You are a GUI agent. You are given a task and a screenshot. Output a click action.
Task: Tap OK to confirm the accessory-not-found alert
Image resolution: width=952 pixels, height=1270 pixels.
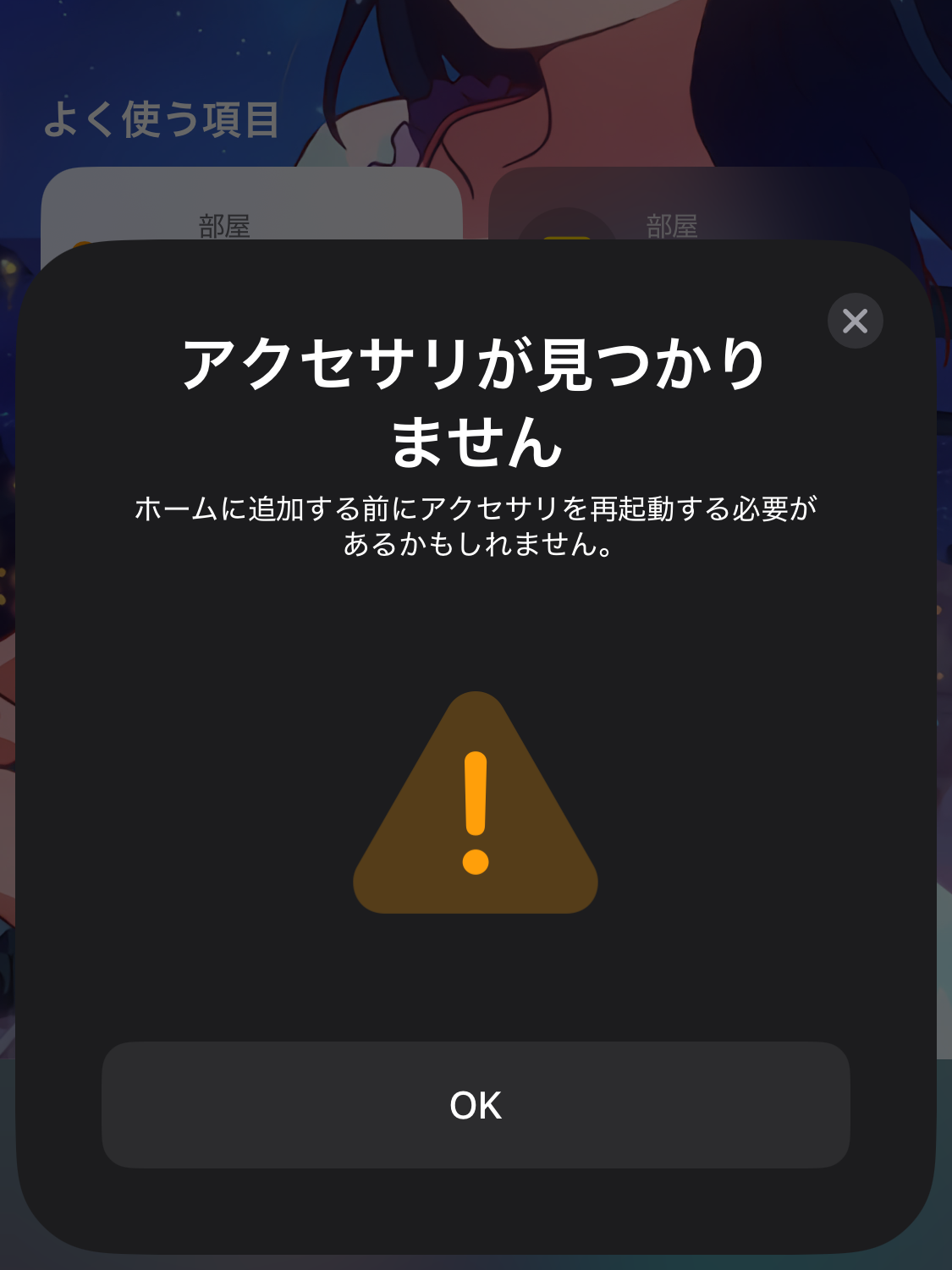coord(476,1105)
